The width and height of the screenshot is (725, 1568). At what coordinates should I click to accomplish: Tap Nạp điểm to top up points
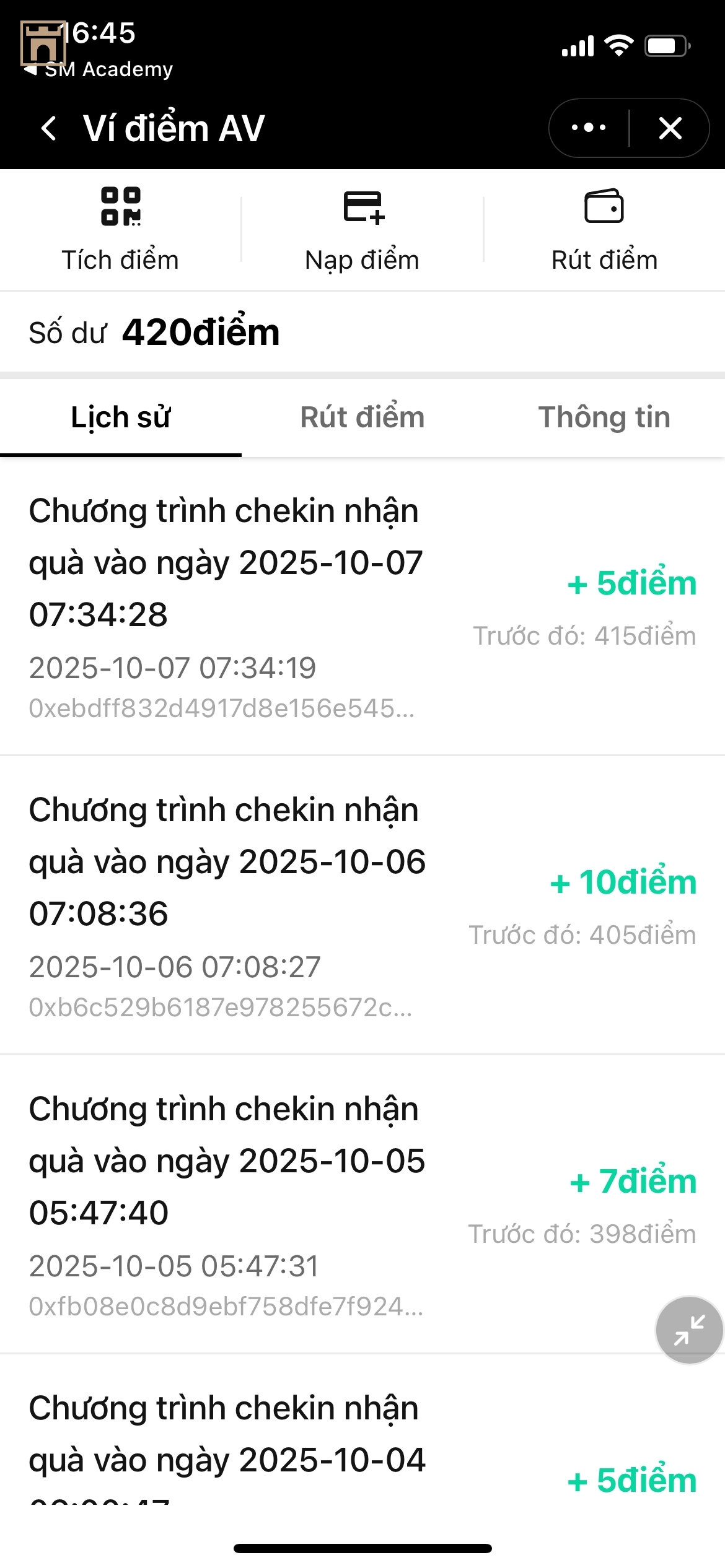(362, 229)
